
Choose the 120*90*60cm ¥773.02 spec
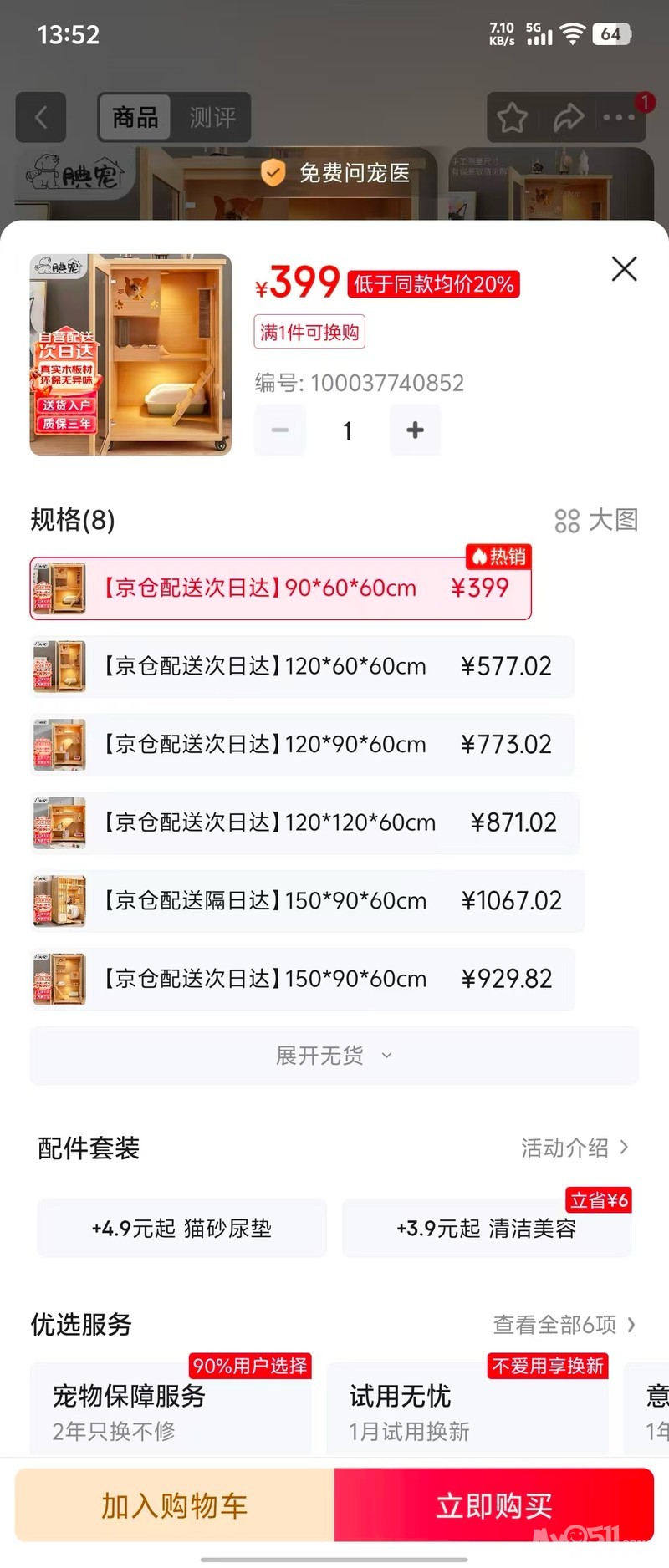click(x=302, y=744)
